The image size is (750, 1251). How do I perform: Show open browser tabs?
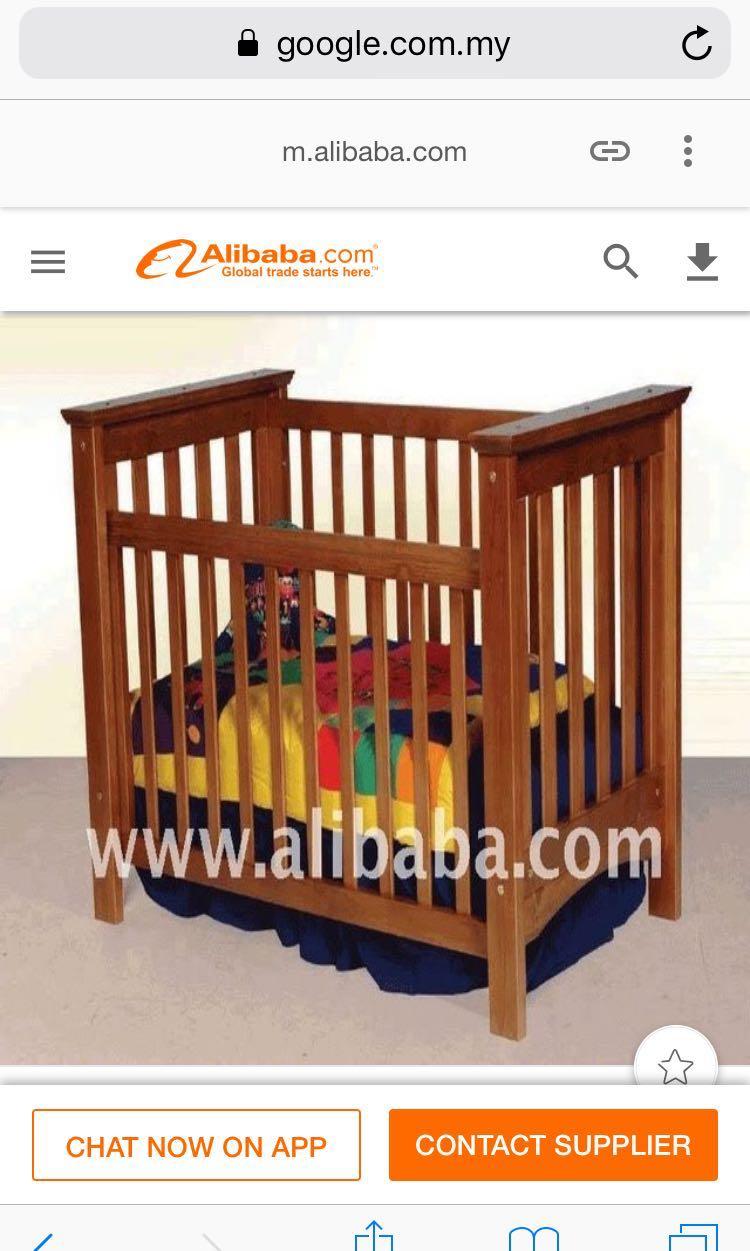coord(692,1240)
